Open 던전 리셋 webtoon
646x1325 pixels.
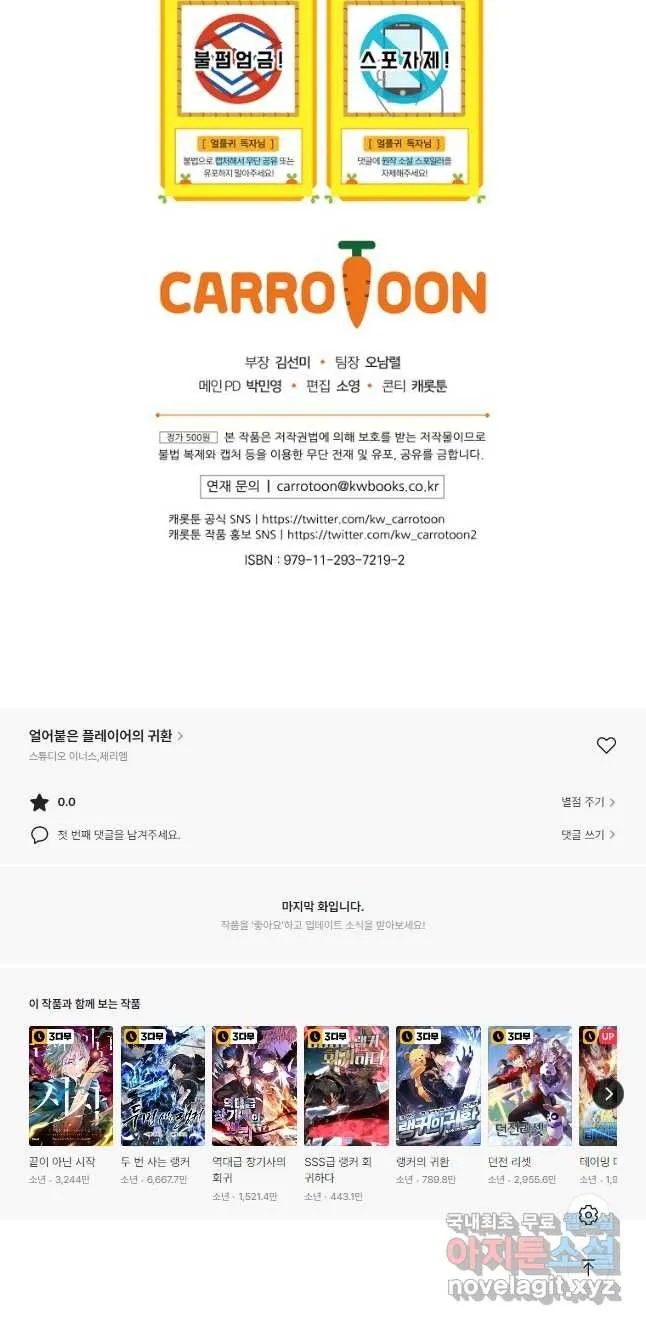click(530, 1086)
